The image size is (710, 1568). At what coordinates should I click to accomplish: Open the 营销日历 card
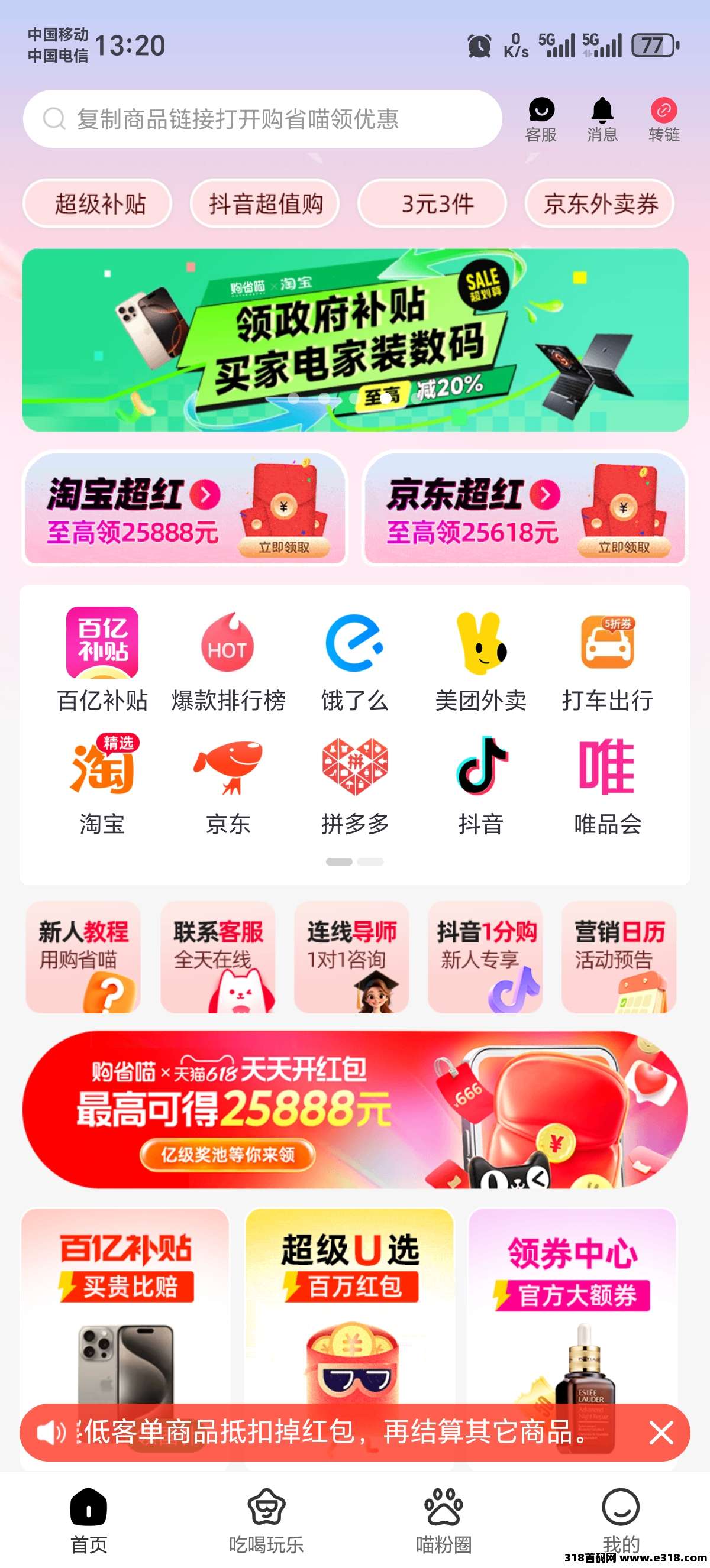[x=619, y=957]
